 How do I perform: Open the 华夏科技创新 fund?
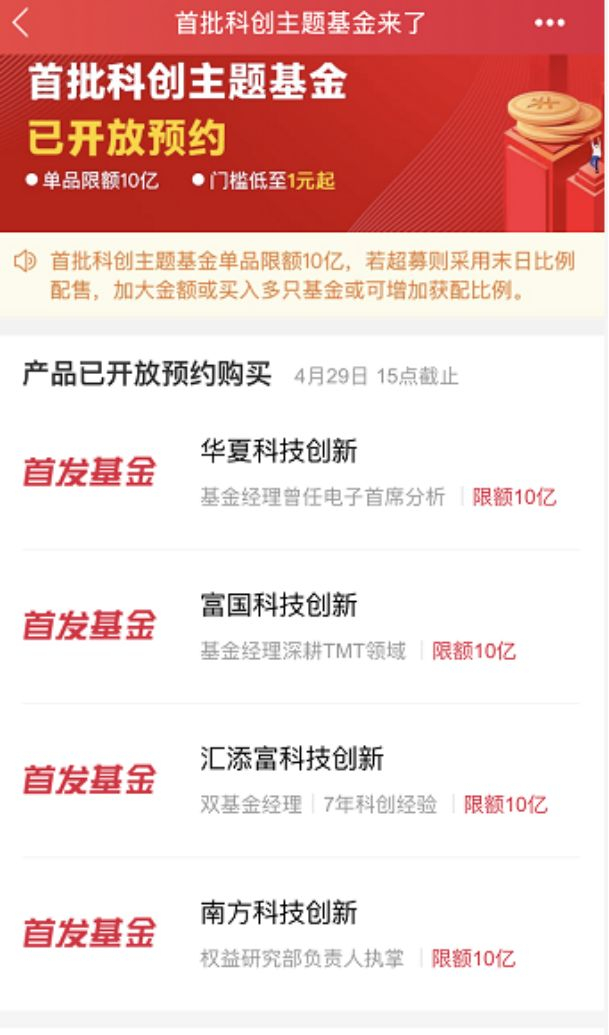279,452
